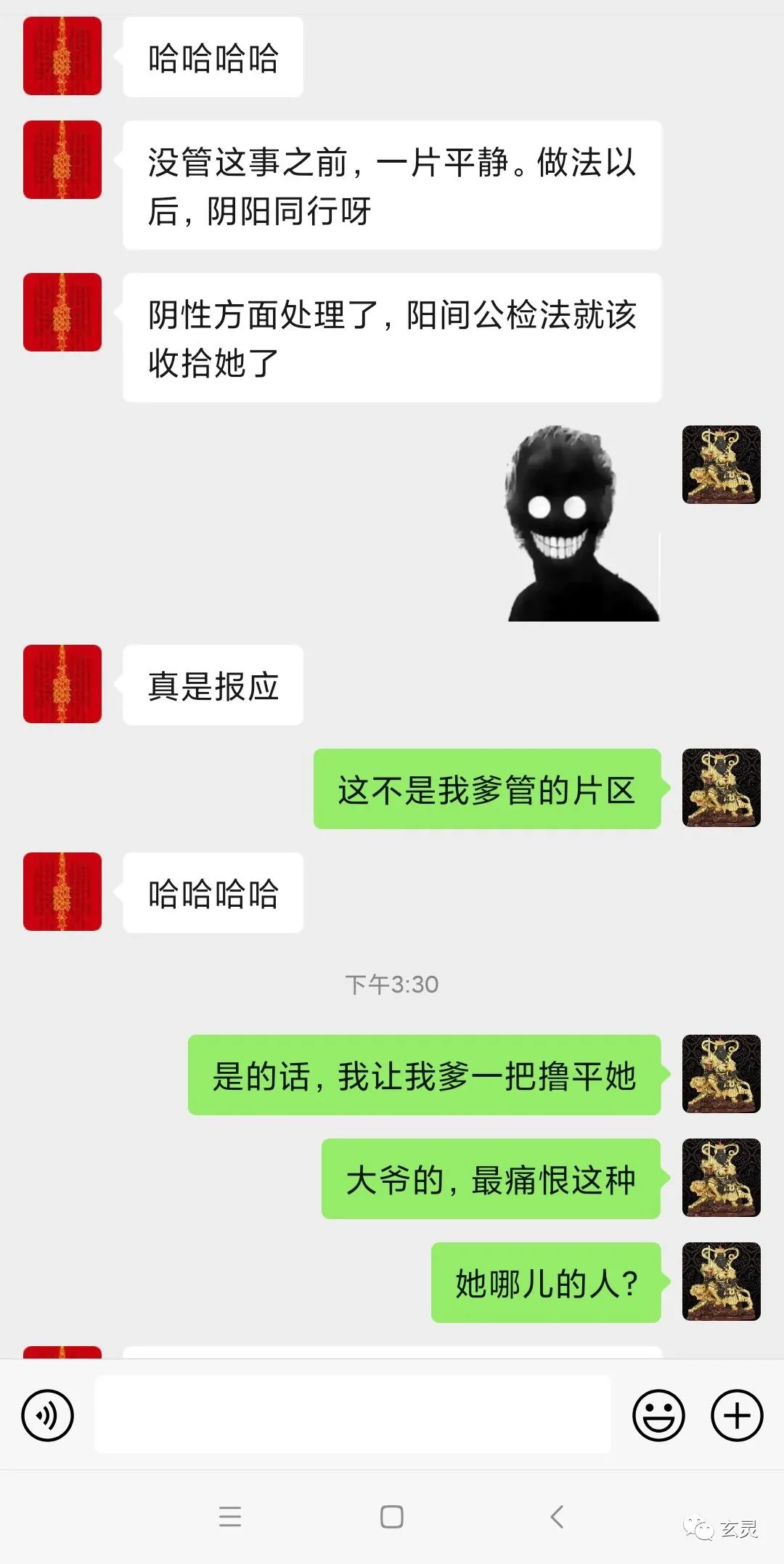This screenshot has width=784, height=1564.
Task: Switch to voice message input
Action: [48, 1415]
